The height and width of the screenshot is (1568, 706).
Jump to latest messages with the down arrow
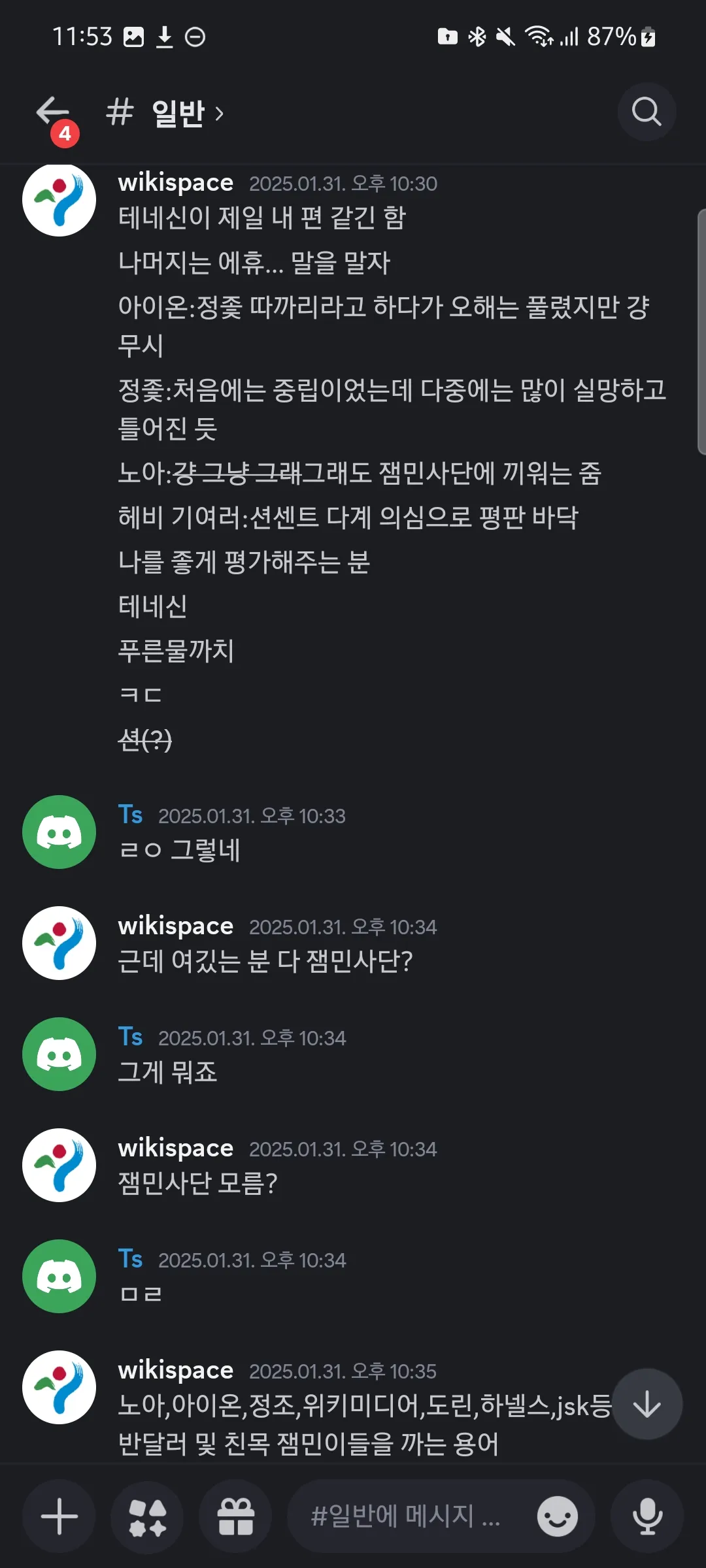(x=647, y=1404)
